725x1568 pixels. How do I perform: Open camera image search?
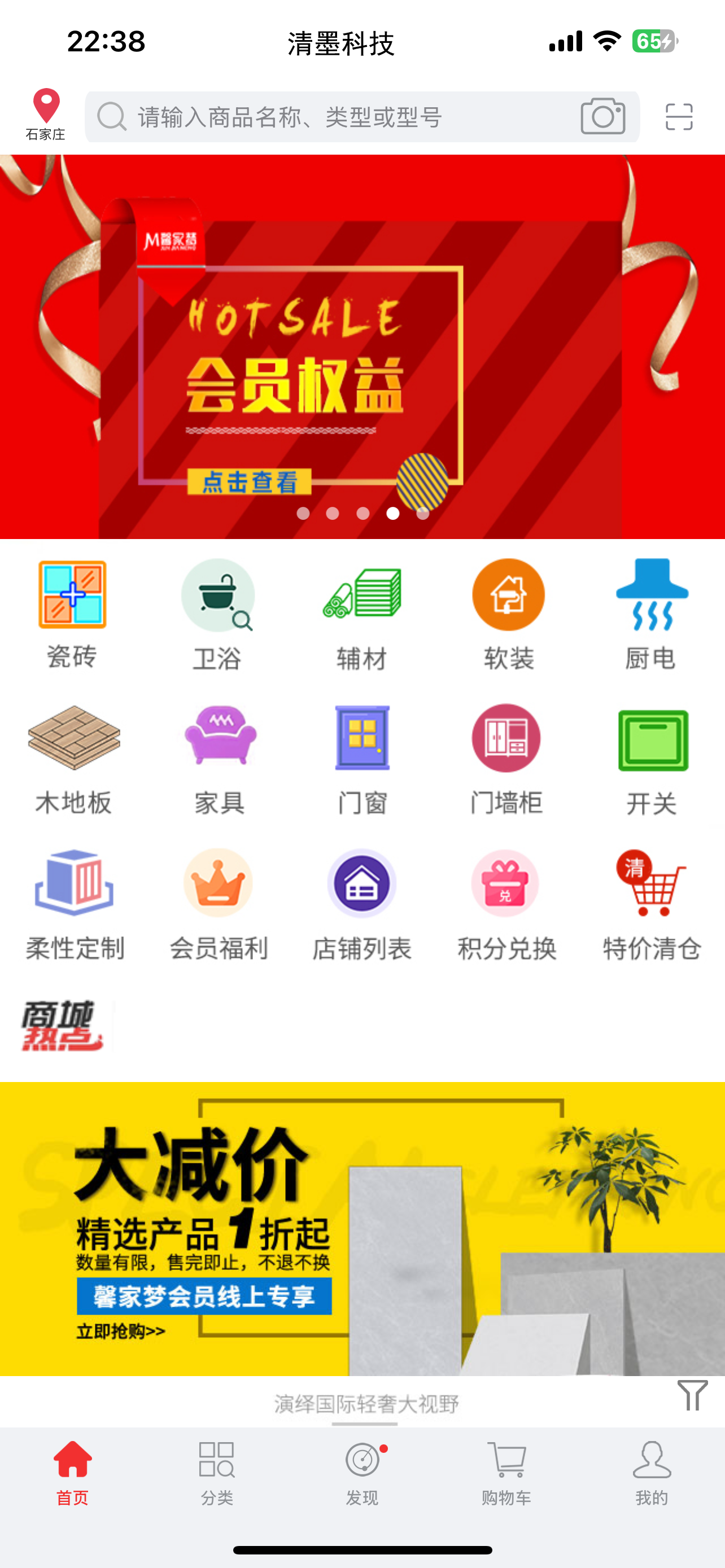602,116
